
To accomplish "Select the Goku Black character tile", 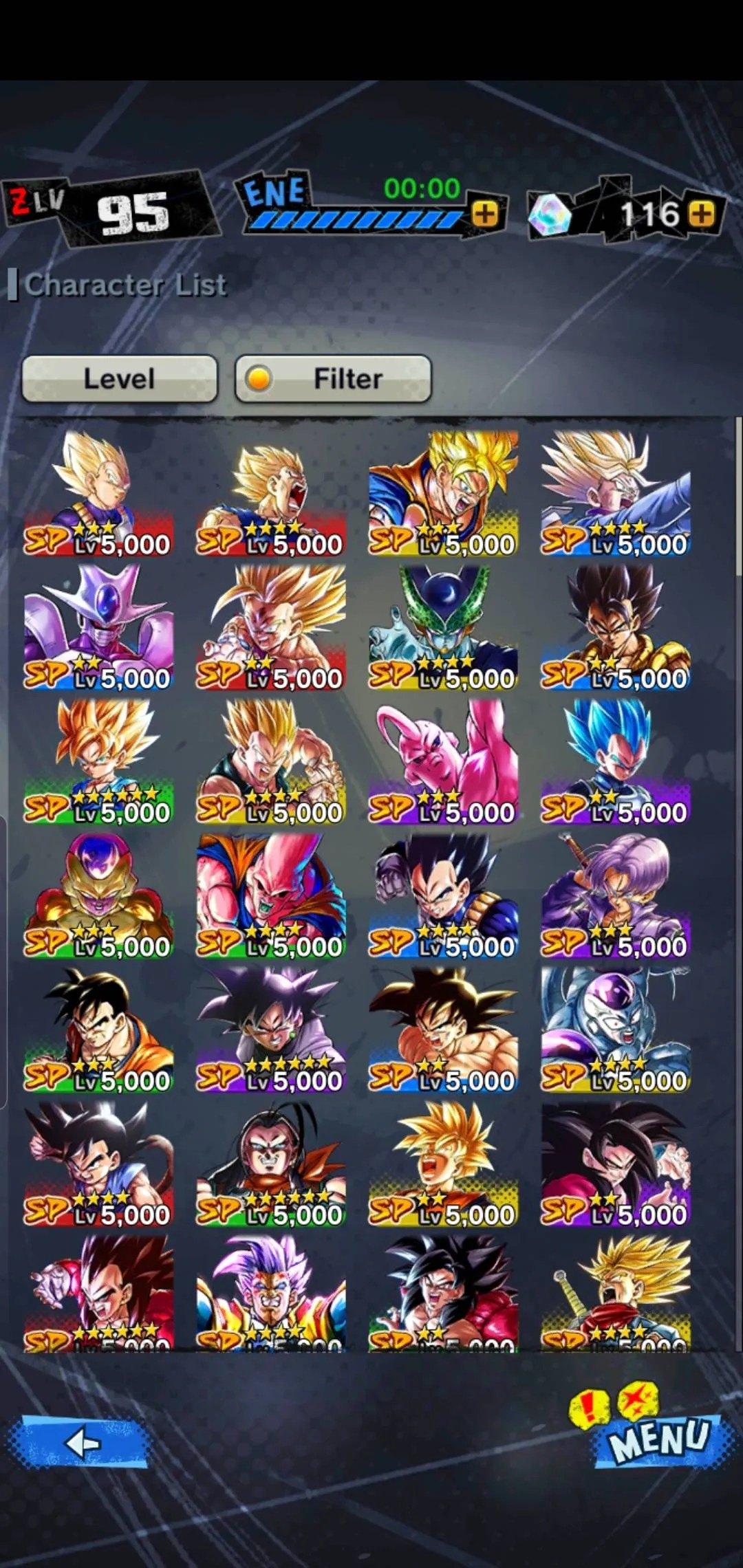I will (x=271, y=1030).
